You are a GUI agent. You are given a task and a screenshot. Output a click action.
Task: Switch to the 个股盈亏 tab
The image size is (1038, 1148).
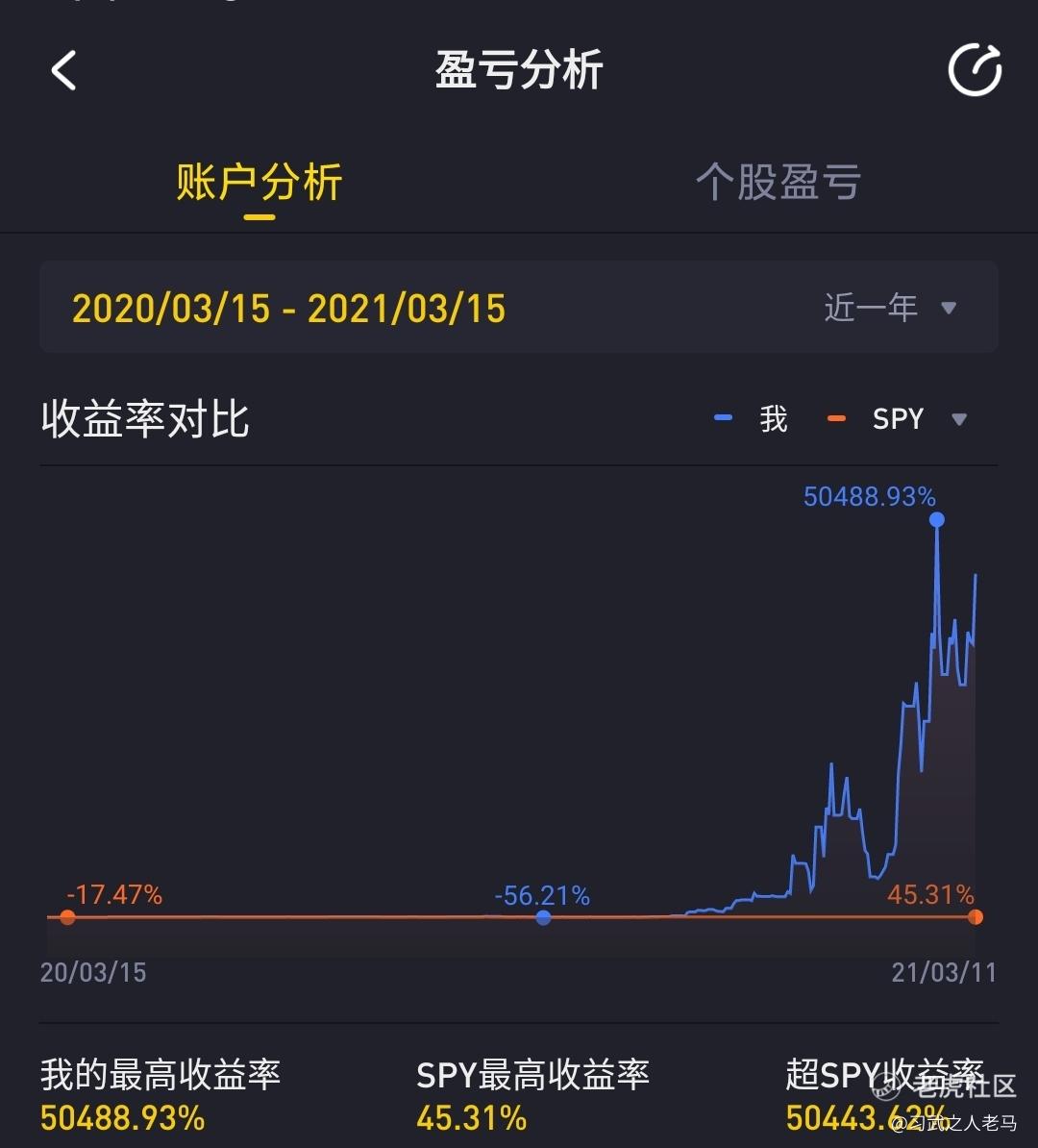pos(778,183)
